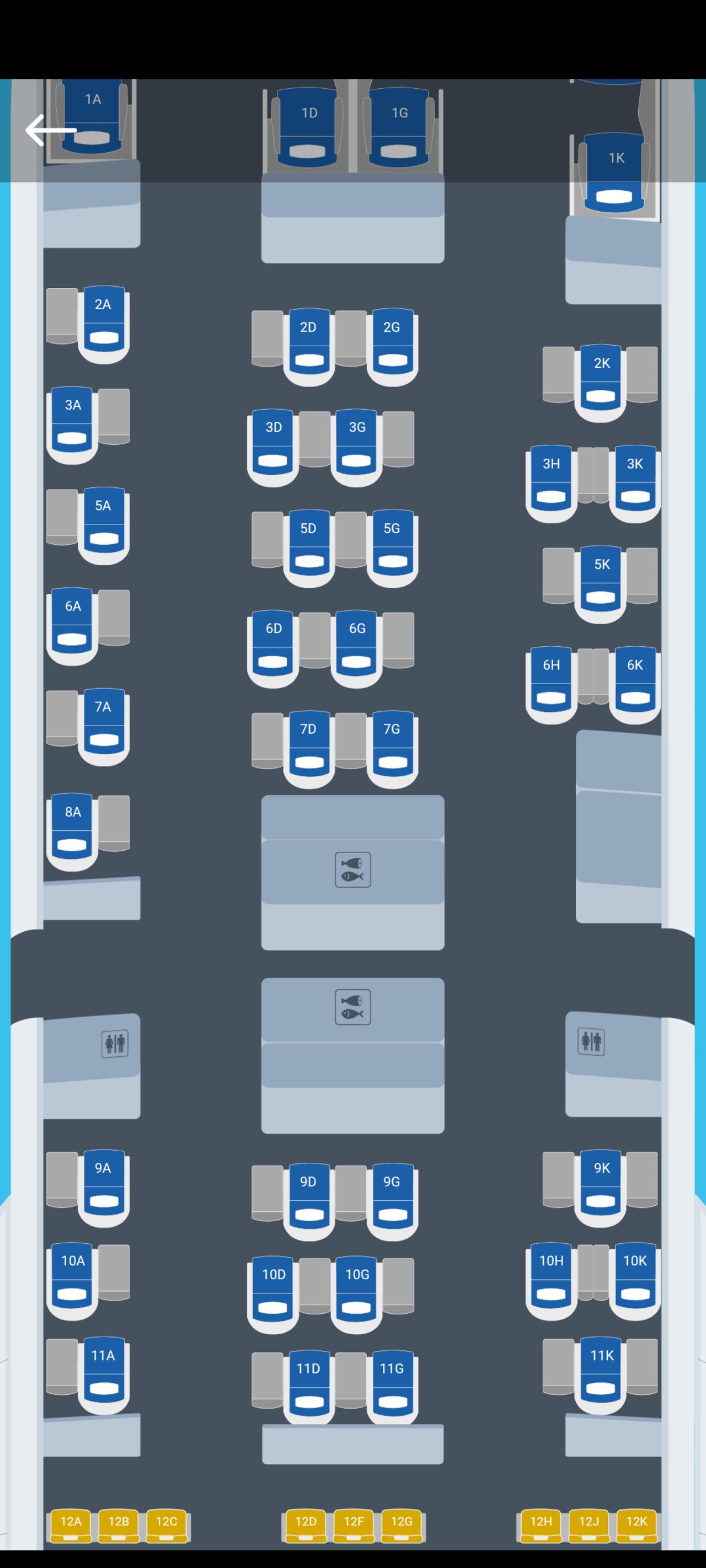The width and height of the screenshot is (706, 1568).
Task: Select seat 6K
Action: tap(635, 685)
